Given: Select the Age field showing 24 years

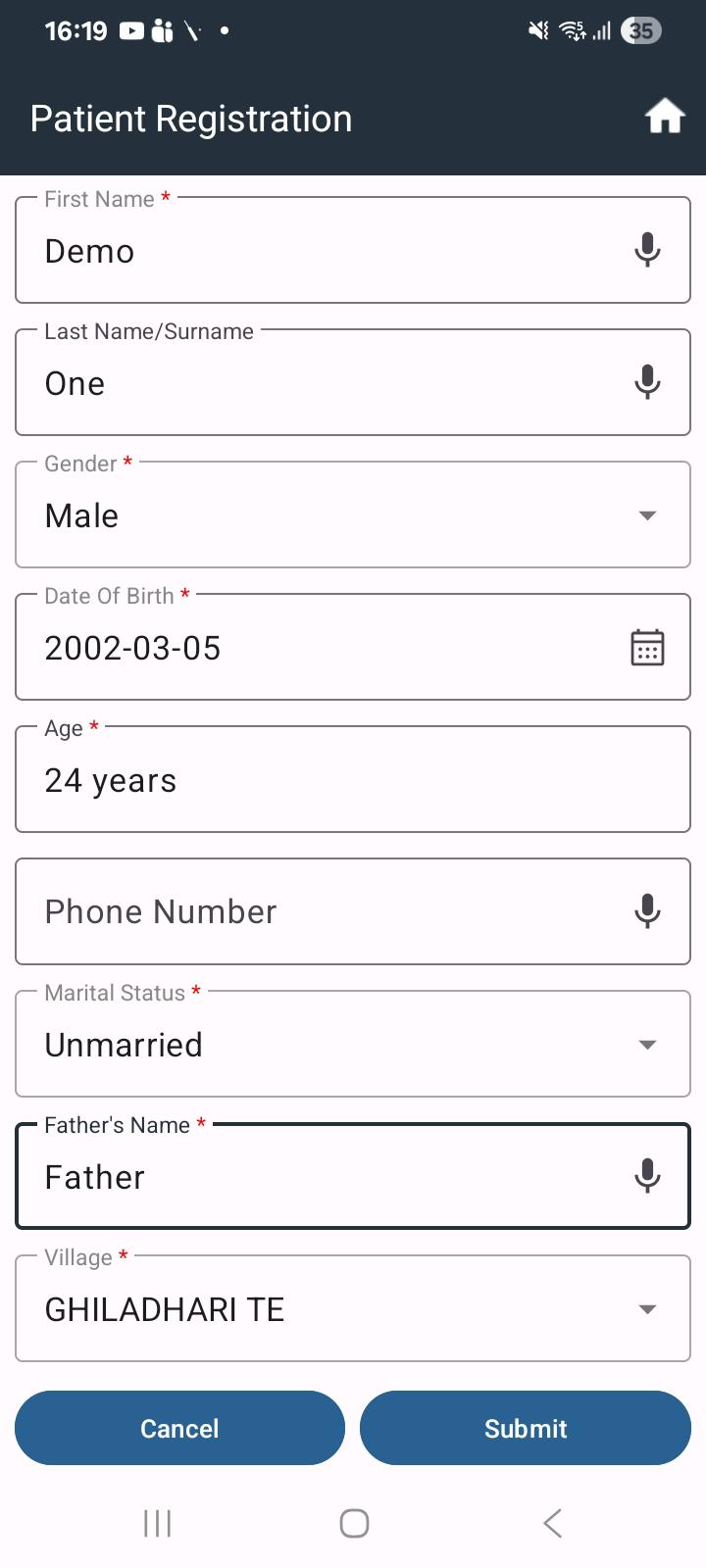Looking at the screenshot, I should (x=353, y=779).
